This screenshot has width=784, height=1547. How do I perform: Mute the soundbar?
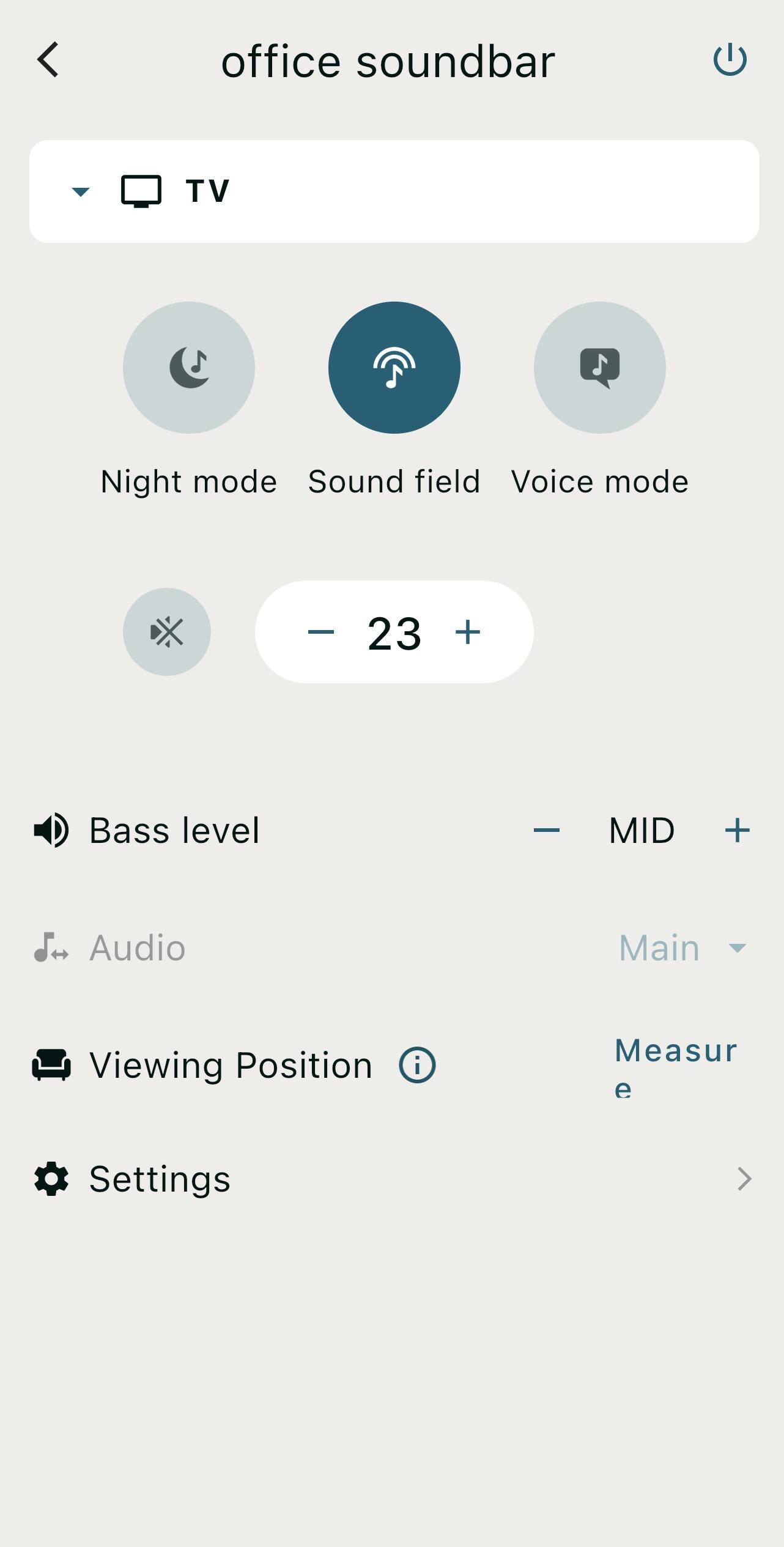point(167,632)
